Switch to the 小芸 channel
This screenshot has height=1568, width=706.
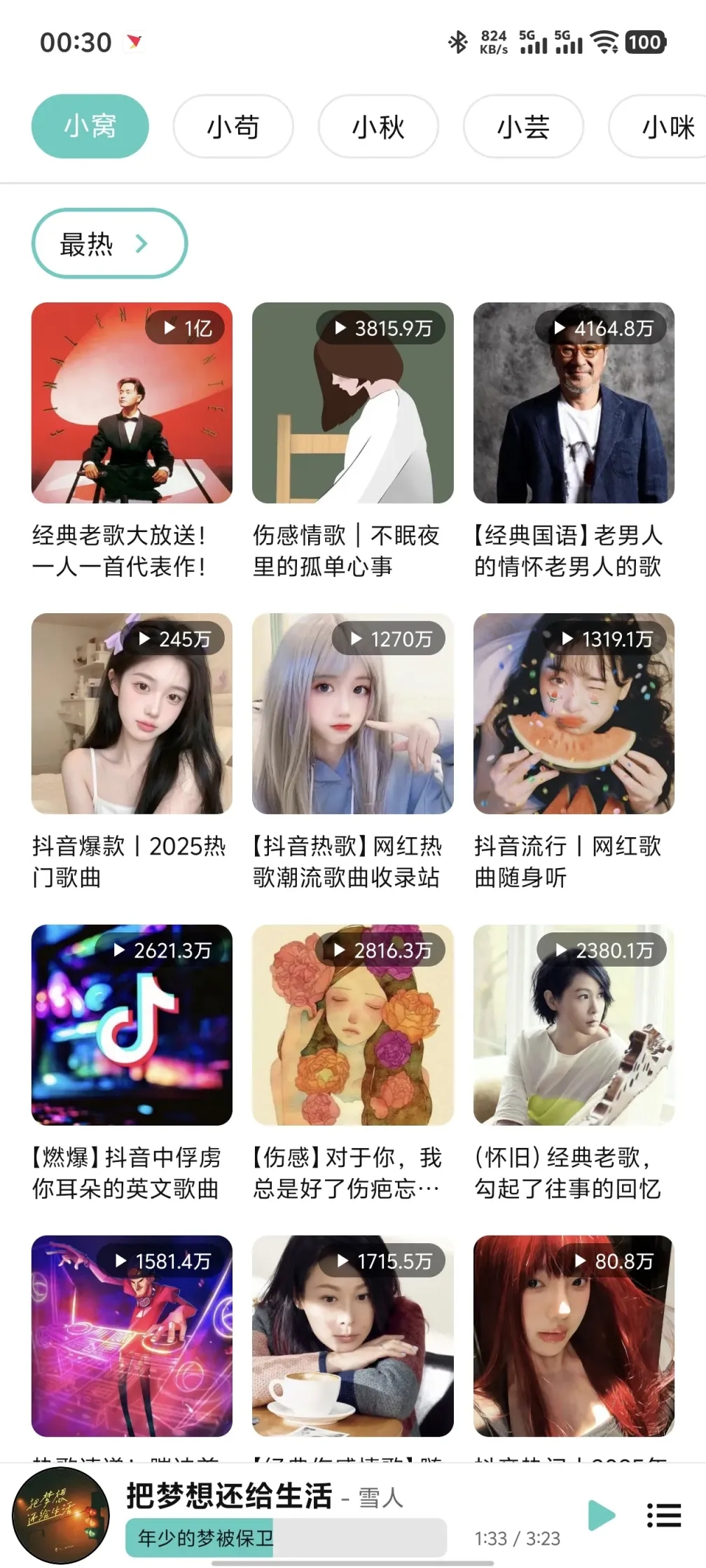pos(522,126)
